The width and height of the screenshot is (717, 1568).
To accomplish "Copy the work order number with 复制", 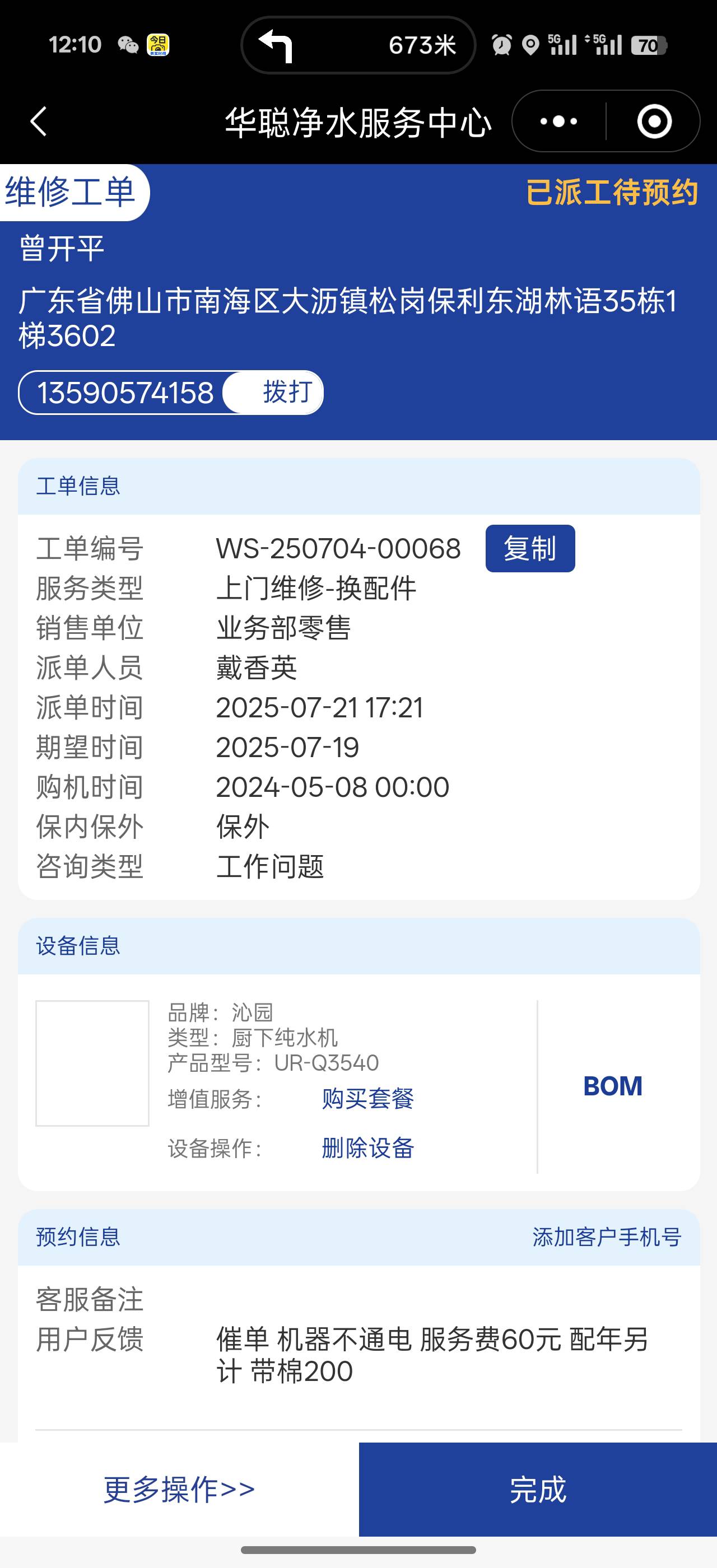I will [529, 548].
